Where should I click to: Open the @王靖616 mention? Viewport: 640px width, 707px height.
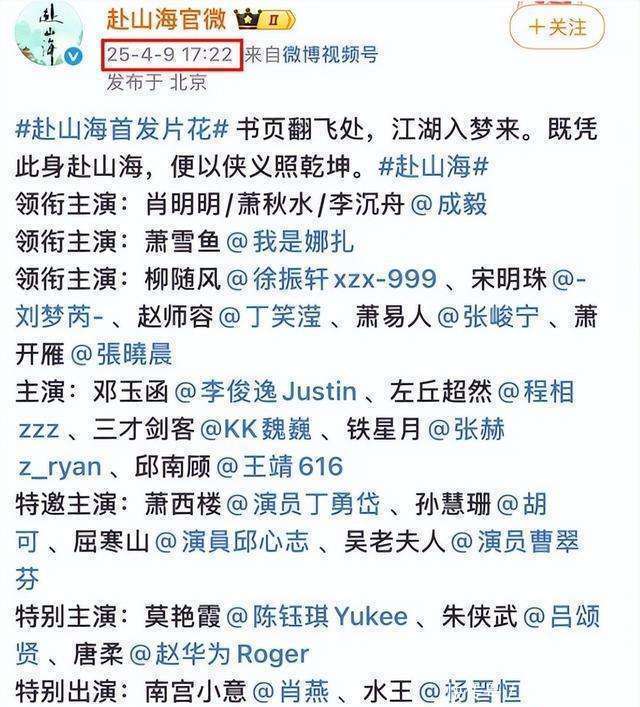click(x=280, y=465)
